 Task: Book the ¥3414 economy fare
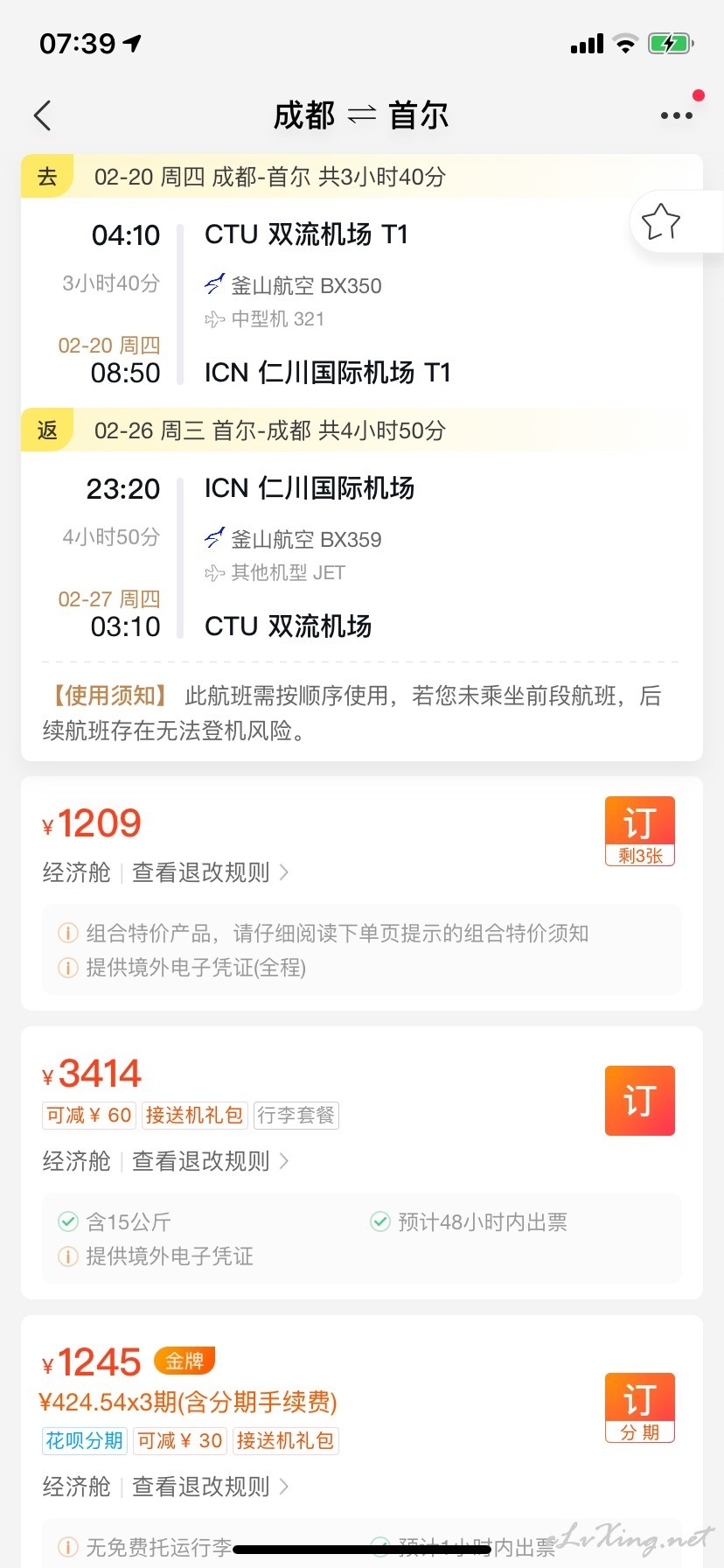point(640,1101)
